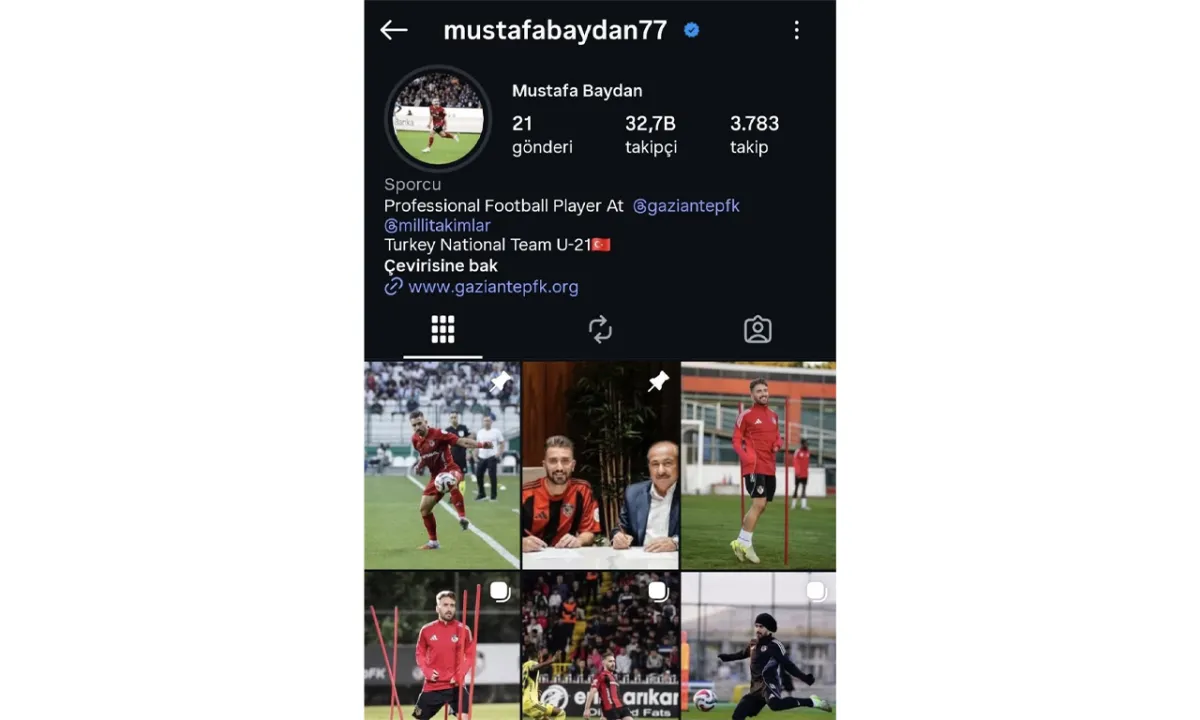Switch to the posts grid tab
This screenshot has height=720, width=1200.
(x=443, y=329)
